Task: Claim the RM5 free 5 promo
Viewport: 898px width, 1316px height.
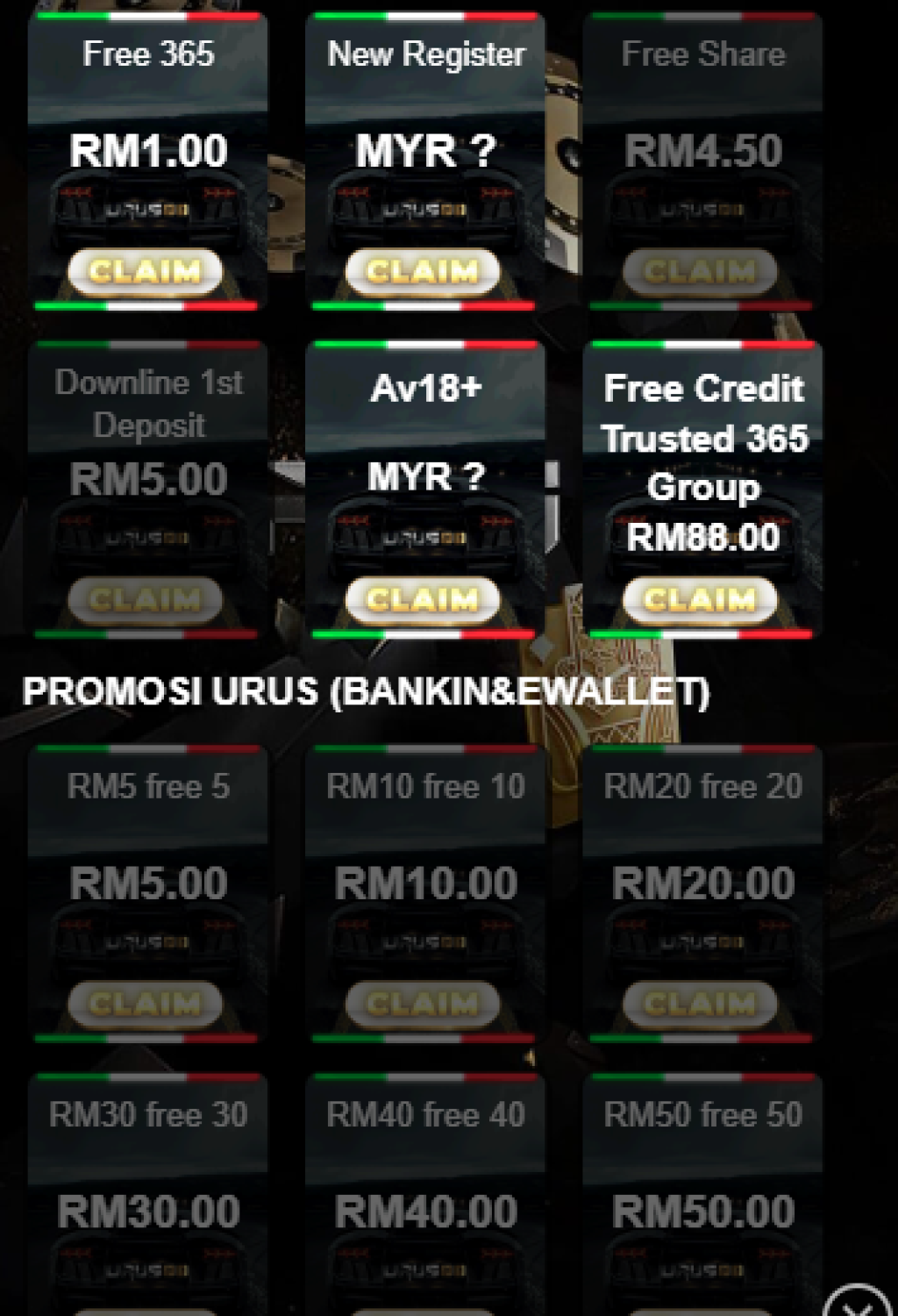Action: [146, 1003]
